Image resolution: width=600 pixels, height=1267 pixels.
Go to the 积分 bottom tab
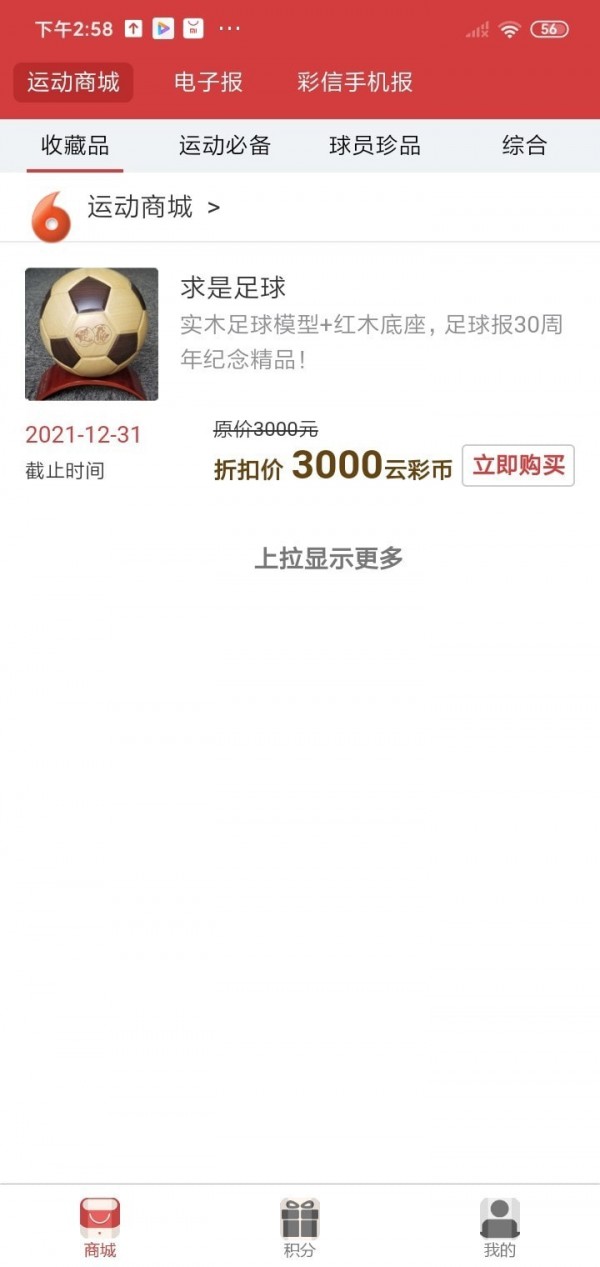coord(300,1228)
